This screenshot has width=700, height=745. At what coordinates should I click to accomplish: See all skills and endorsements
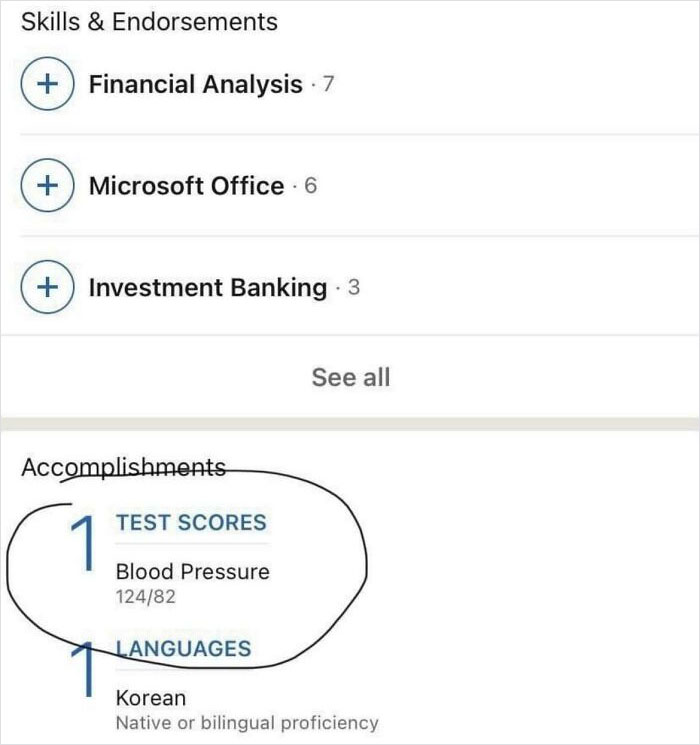(x=350, y=377)
